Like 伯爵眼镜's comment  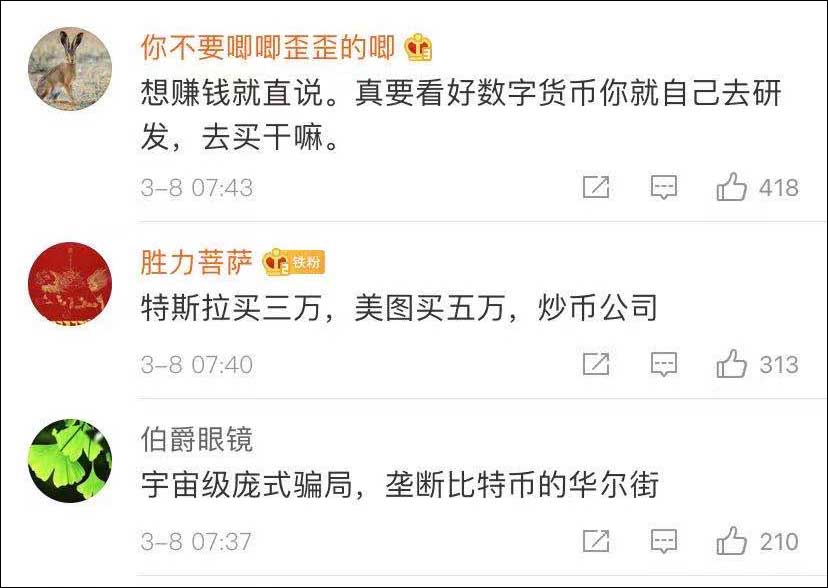(x=732, y=541)
